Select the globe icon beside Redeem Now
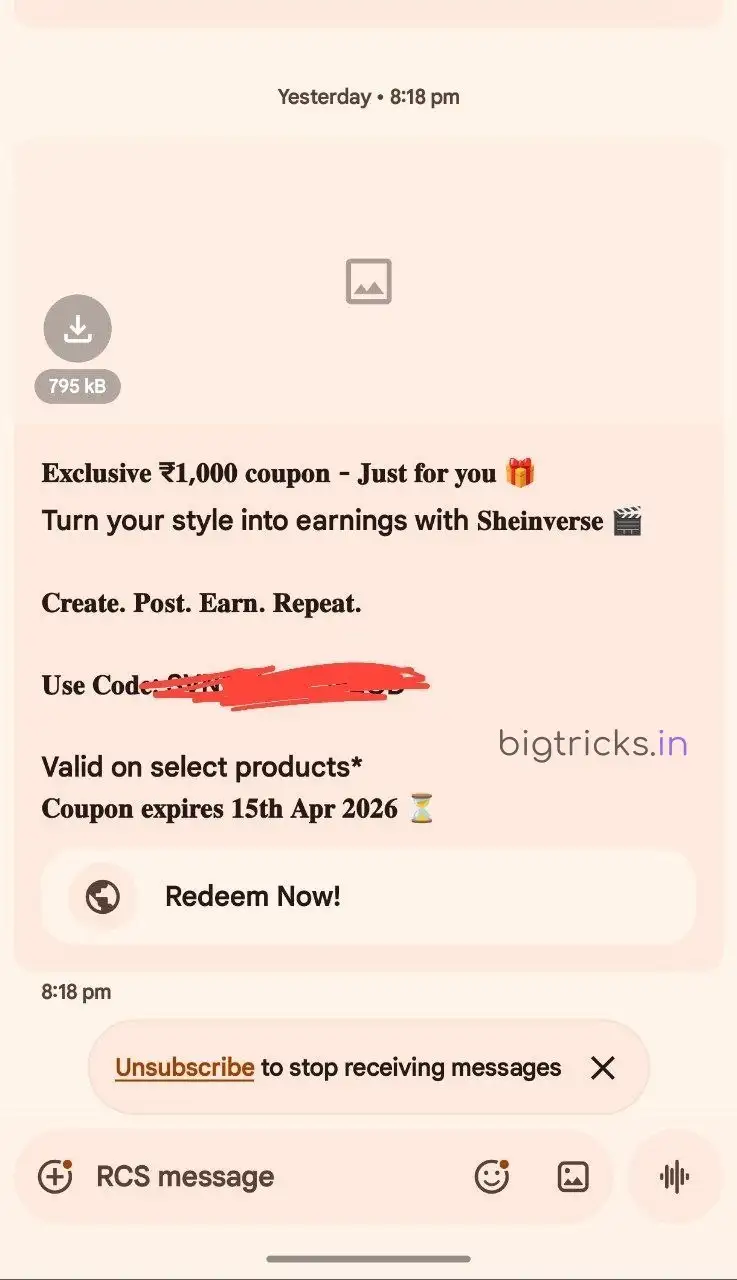 pos(104,897)
